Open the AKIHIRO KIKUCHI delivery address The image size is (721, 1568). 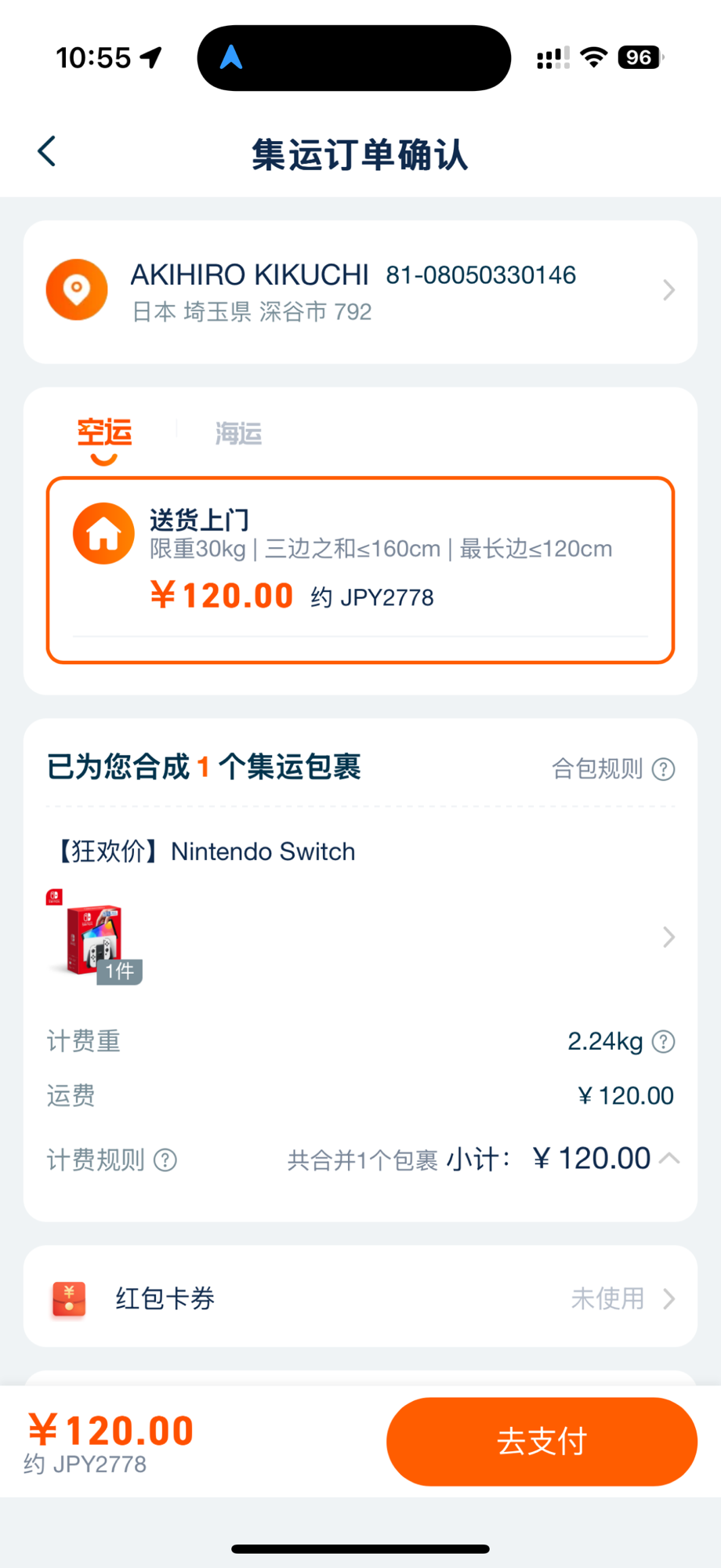(360, 292)
